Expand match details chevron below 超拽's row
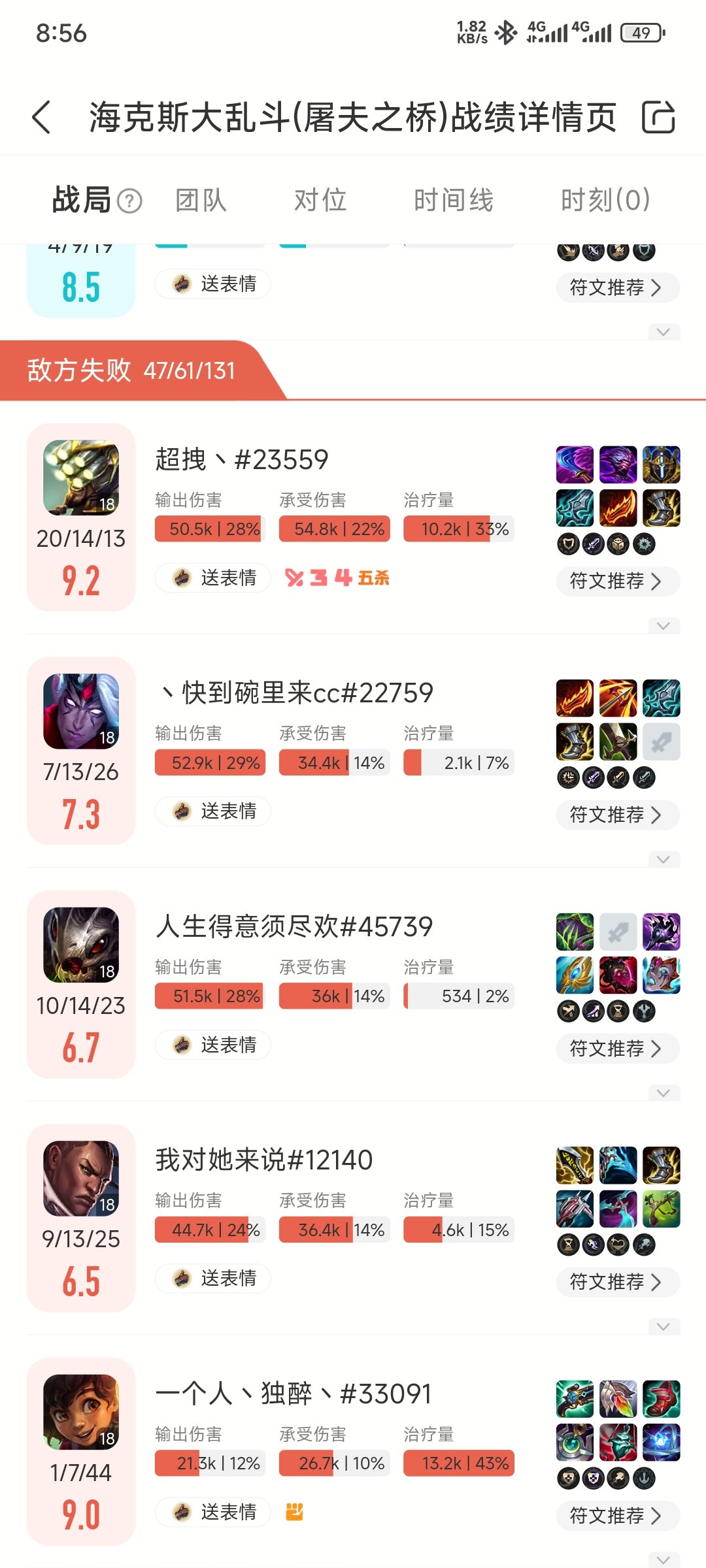 click(x=665, y=626)
